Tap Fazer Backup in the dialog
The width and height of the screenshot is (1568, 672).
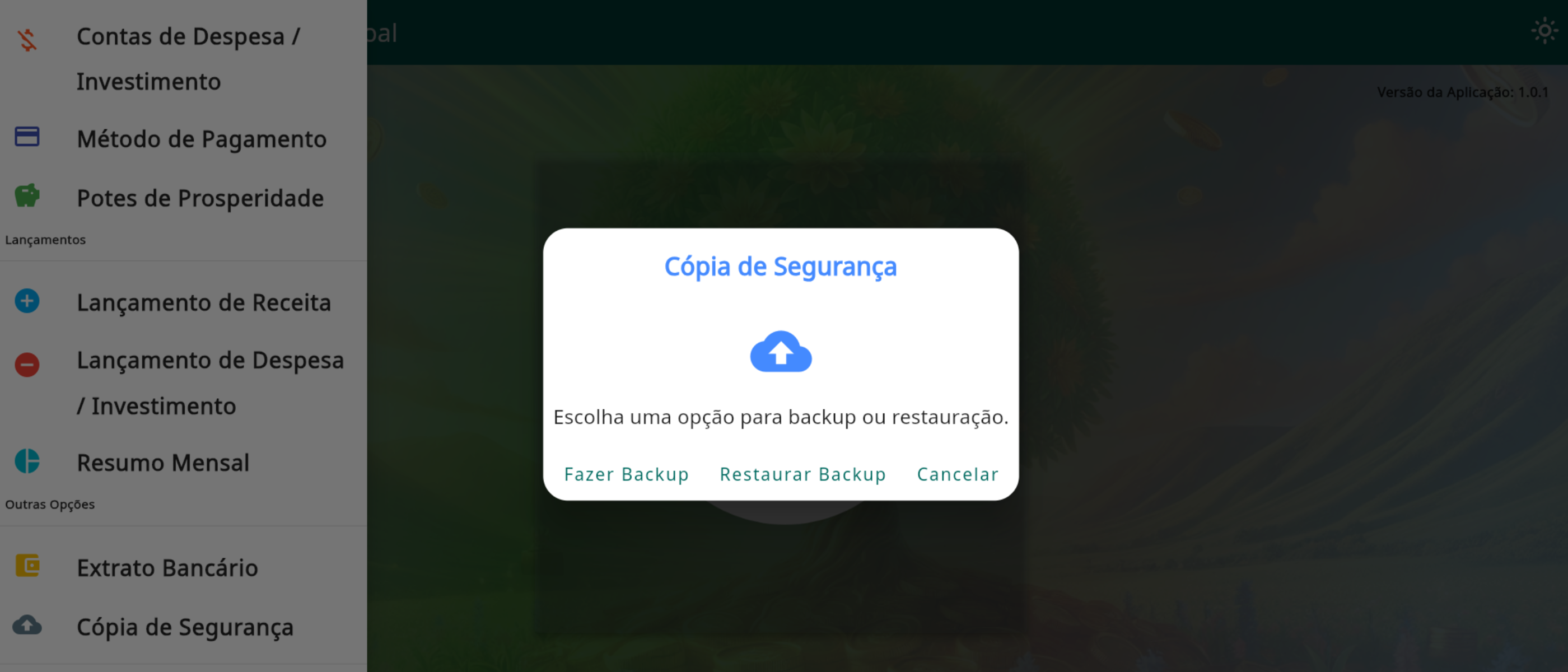pyautogui.click(x=626, y=474)
